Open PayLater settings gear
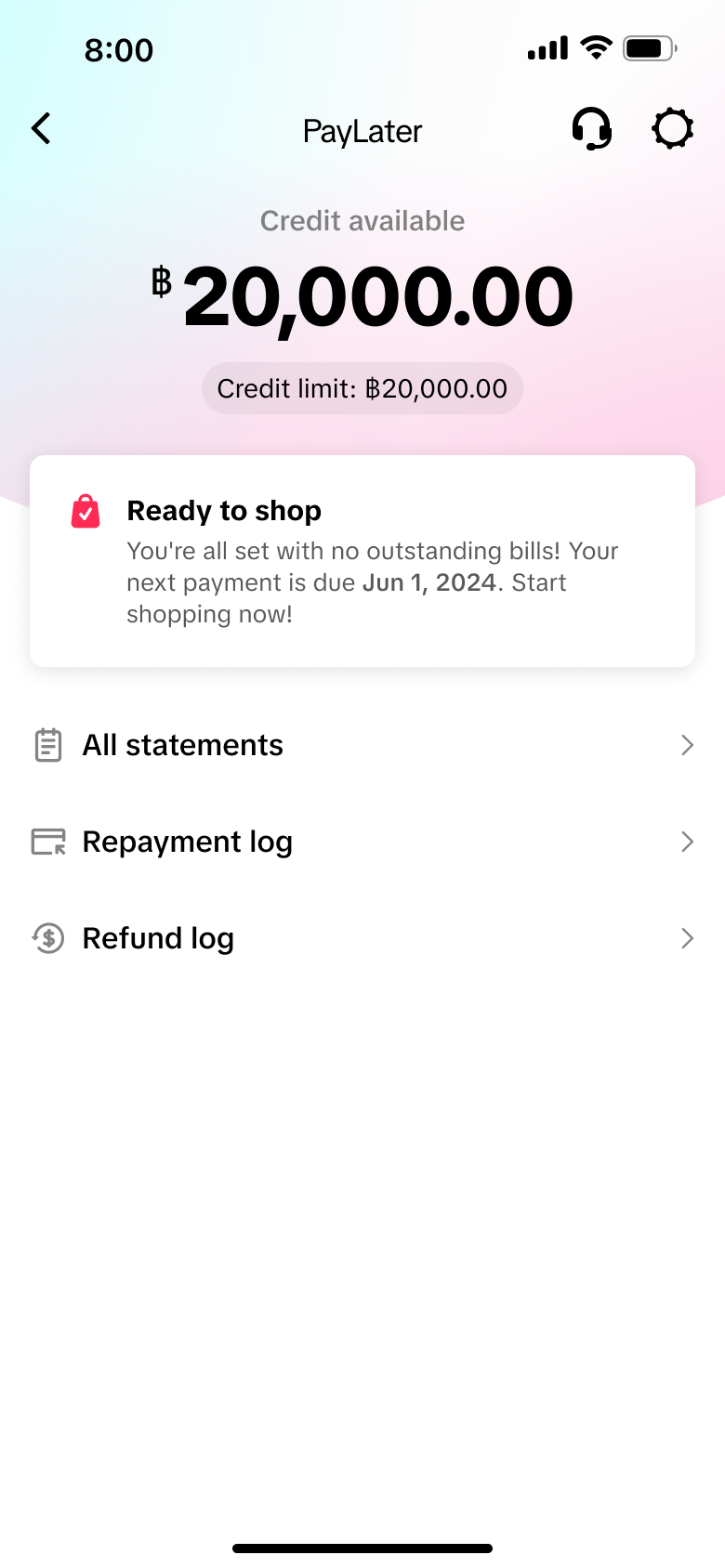The image size is (725, 1568). [x=672, y=129]
